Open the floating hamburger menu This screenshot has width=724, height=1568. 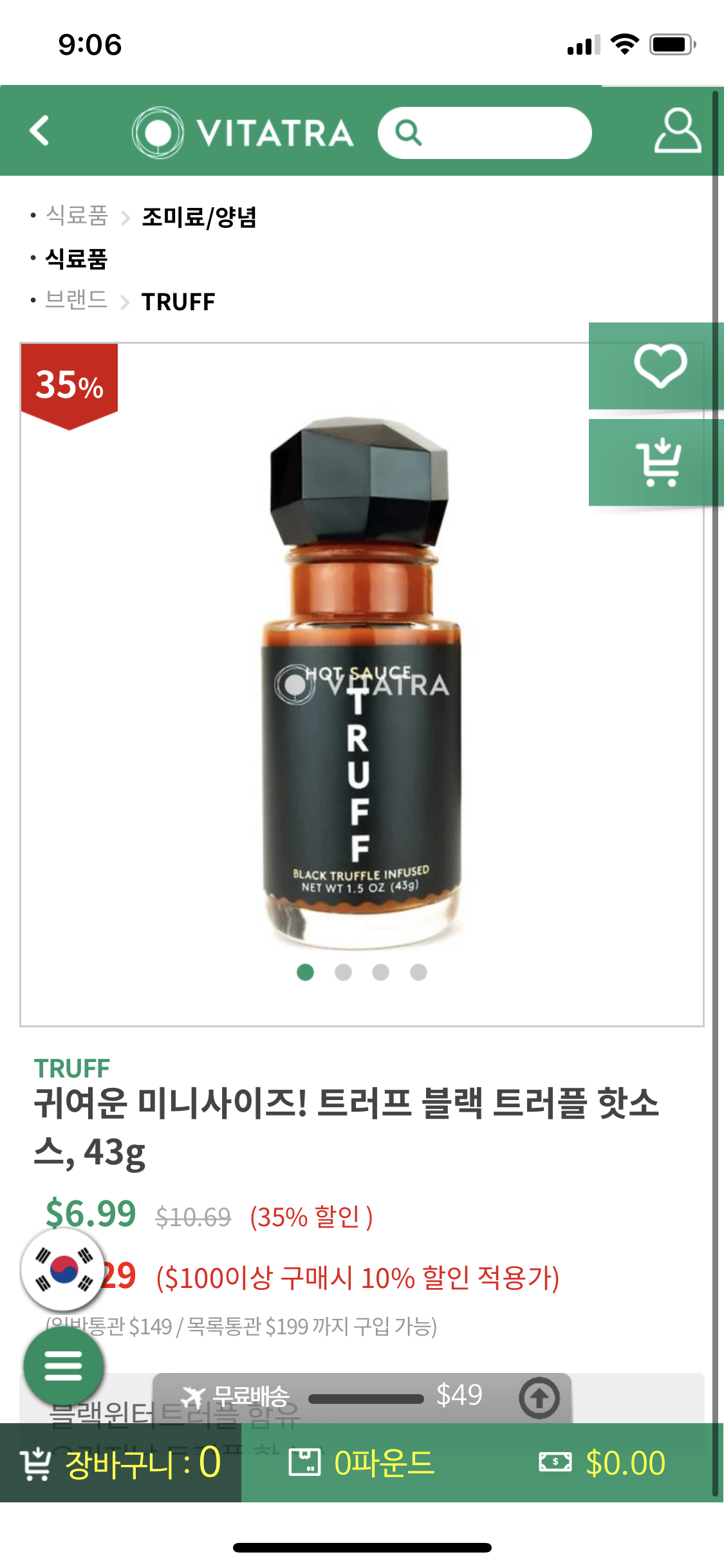tap(63, 1365)
